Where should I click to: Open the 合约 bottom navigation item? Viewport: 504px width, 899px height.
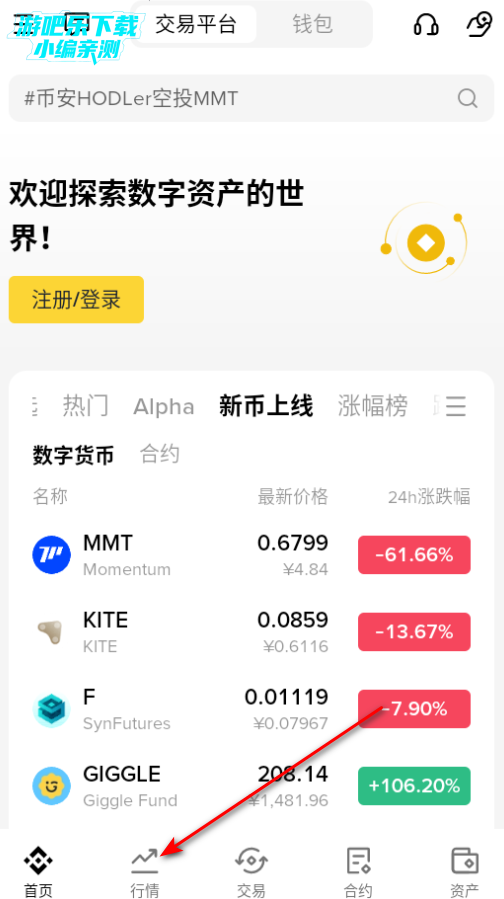tap(358, 871)
